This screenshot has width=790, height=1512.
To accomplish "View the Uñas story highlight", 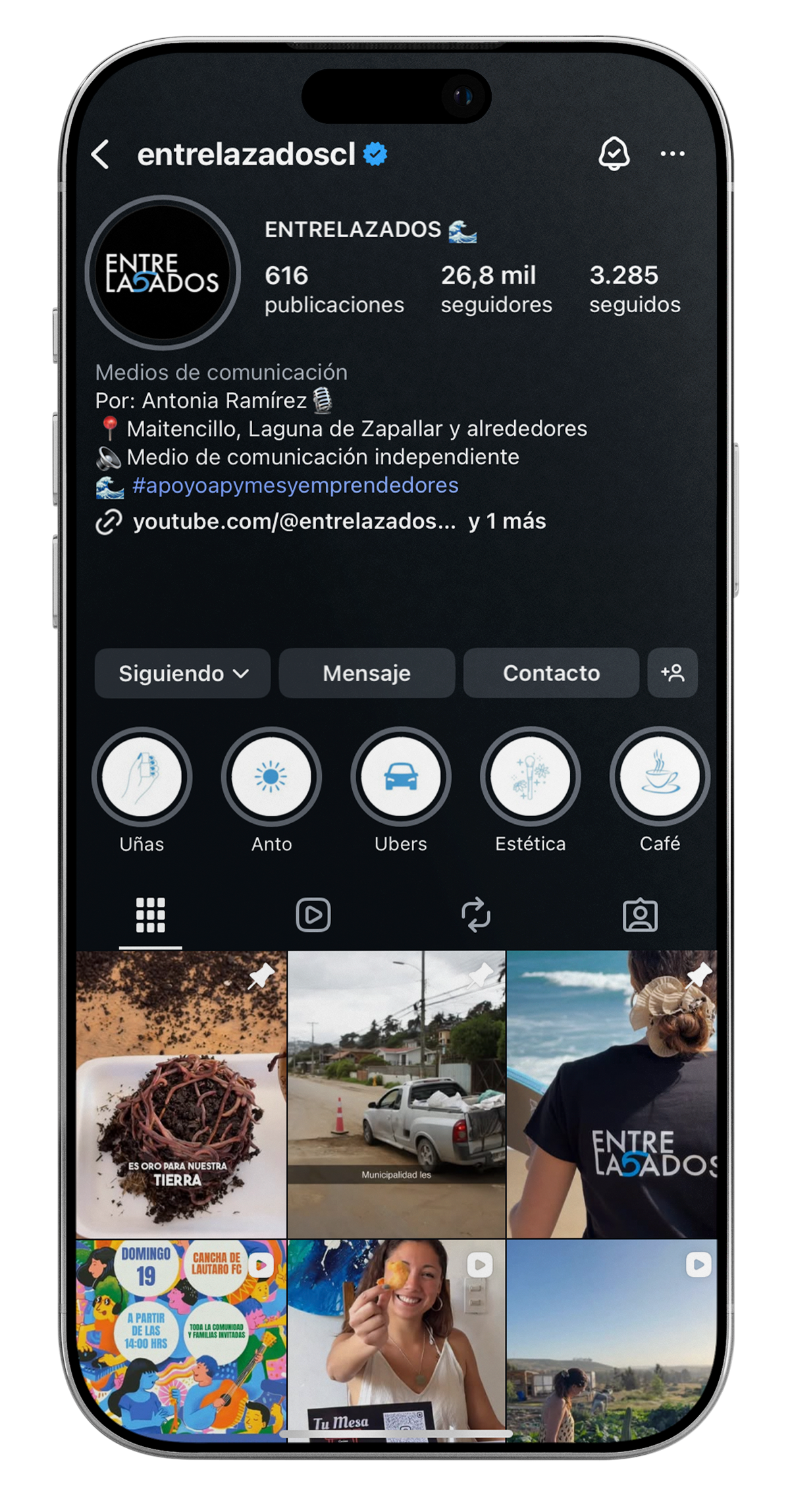I will click(x=142, y=777).
